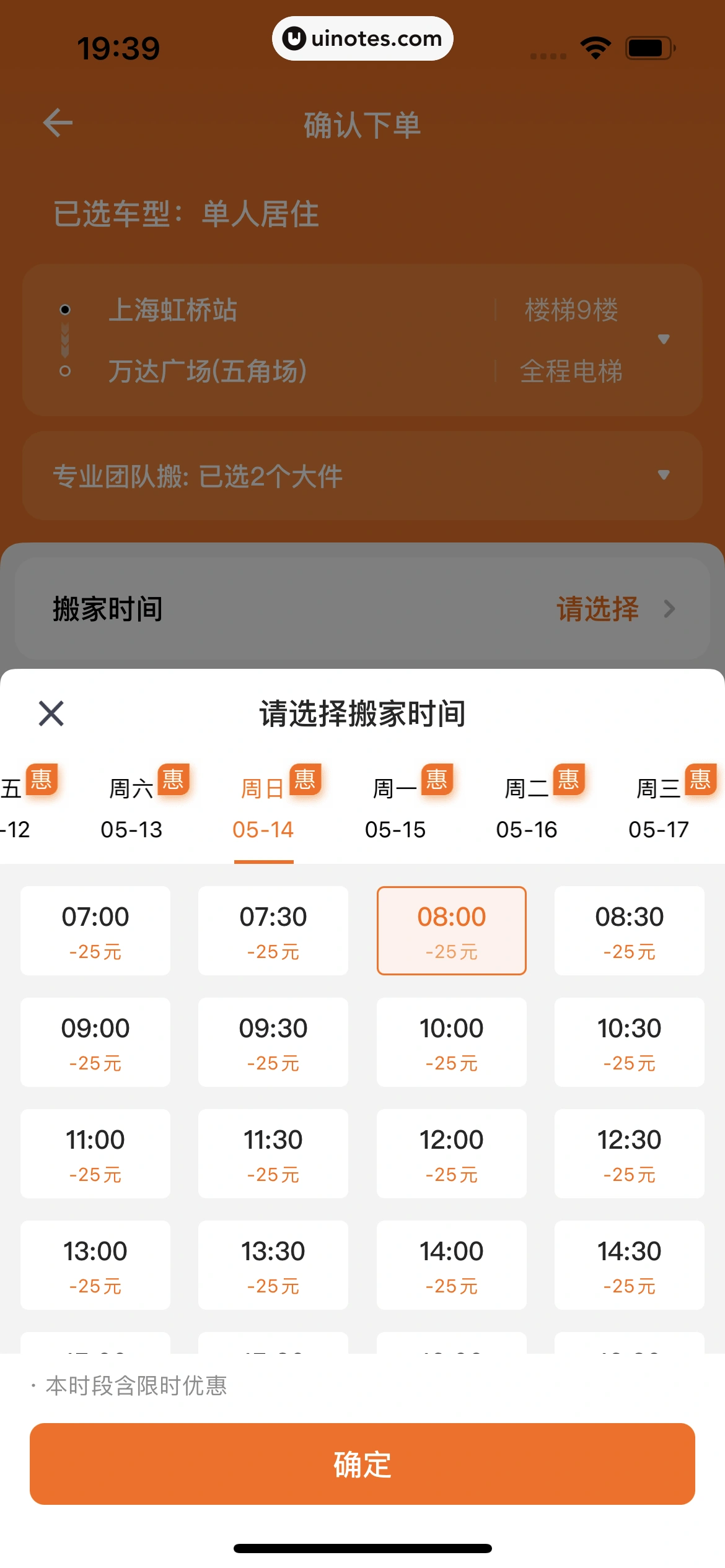Select the 万达广场(五角场) destination dot
725x1568 pixels.
66,371
